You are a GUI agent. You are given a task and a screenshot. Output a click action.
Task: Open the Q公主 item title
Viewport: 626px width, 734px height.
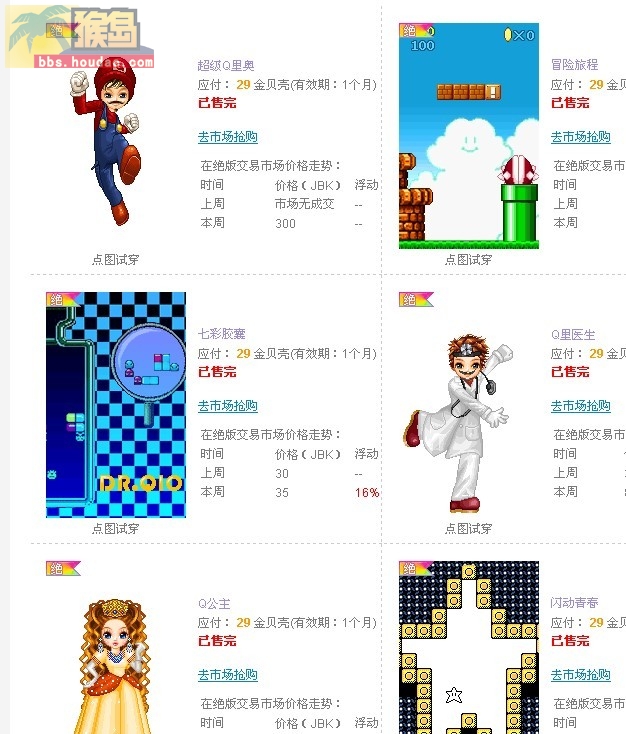coord(214,604)
